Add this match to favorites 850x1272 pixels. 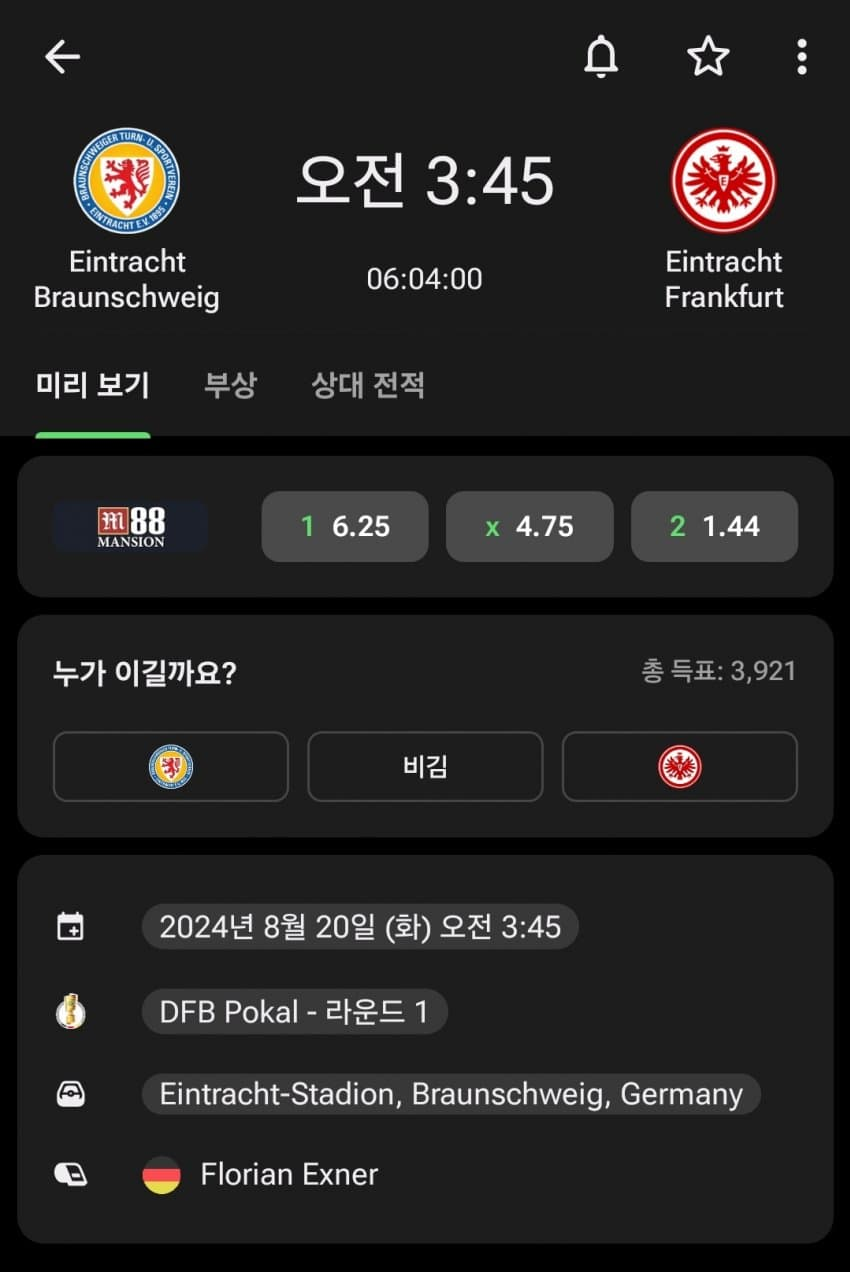pos(708,57)
